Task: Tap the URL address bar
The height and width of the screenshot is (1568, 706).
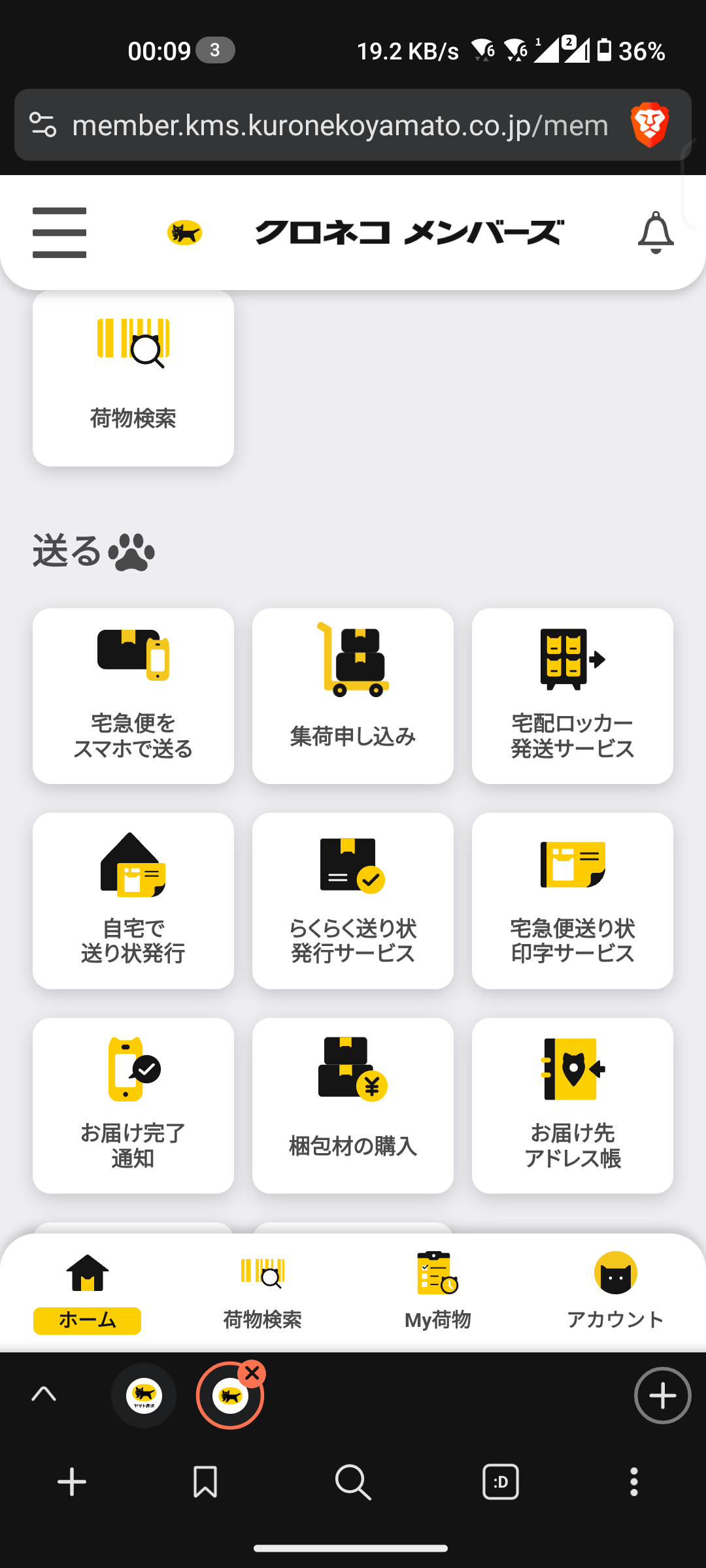Action: click(339, 125)
